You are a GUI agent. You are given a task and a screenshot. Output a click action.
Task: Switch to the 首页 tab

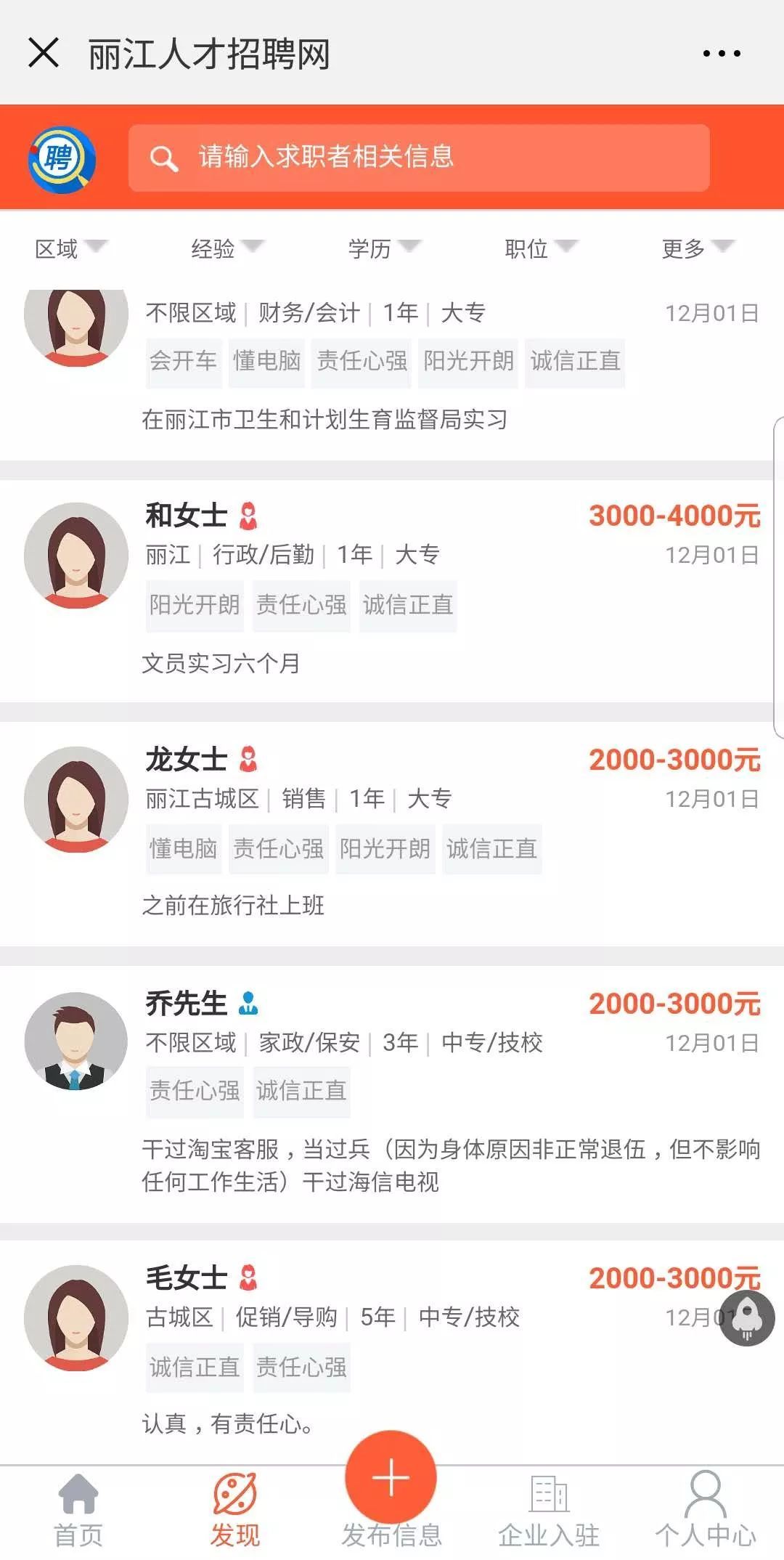point(78,1511)
